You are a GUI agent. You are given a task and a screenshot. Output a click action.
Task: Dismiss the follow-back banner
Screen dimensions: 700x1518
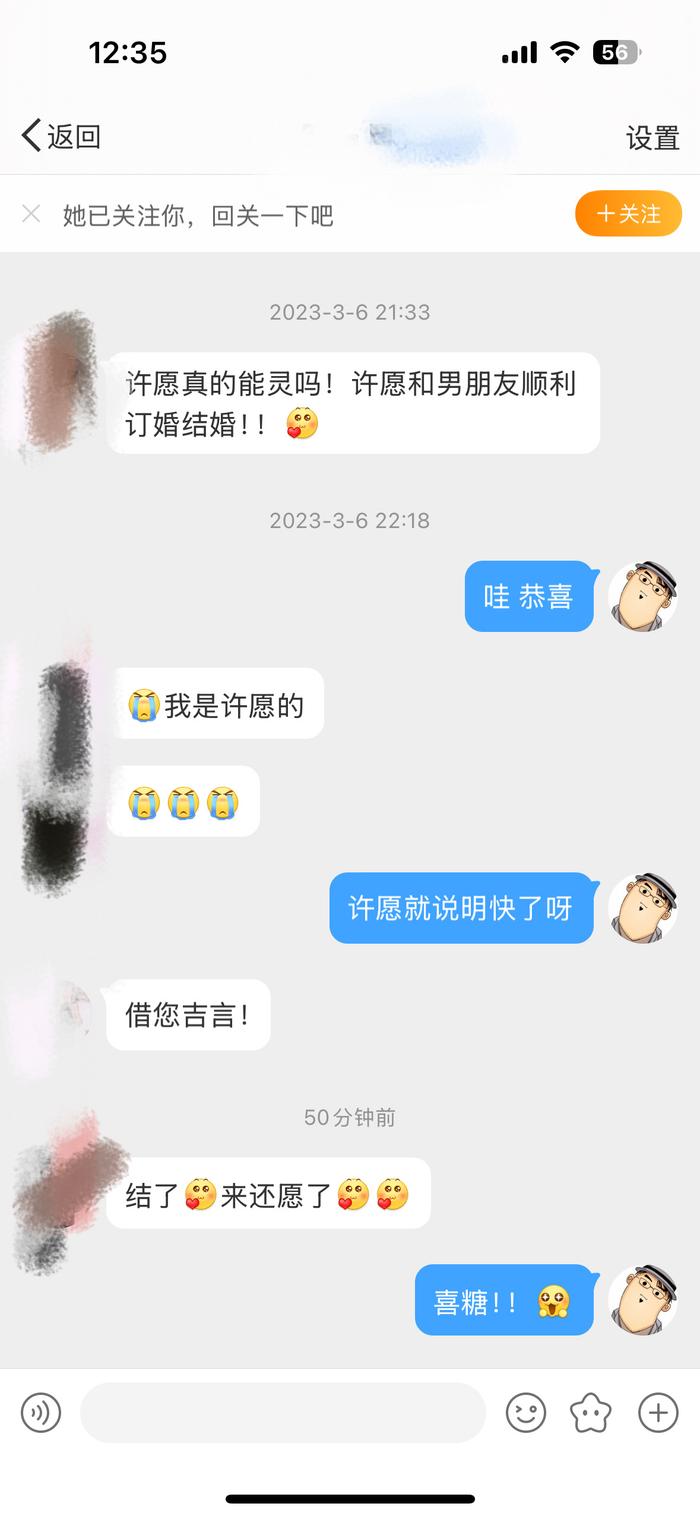[x=31, y=214]
